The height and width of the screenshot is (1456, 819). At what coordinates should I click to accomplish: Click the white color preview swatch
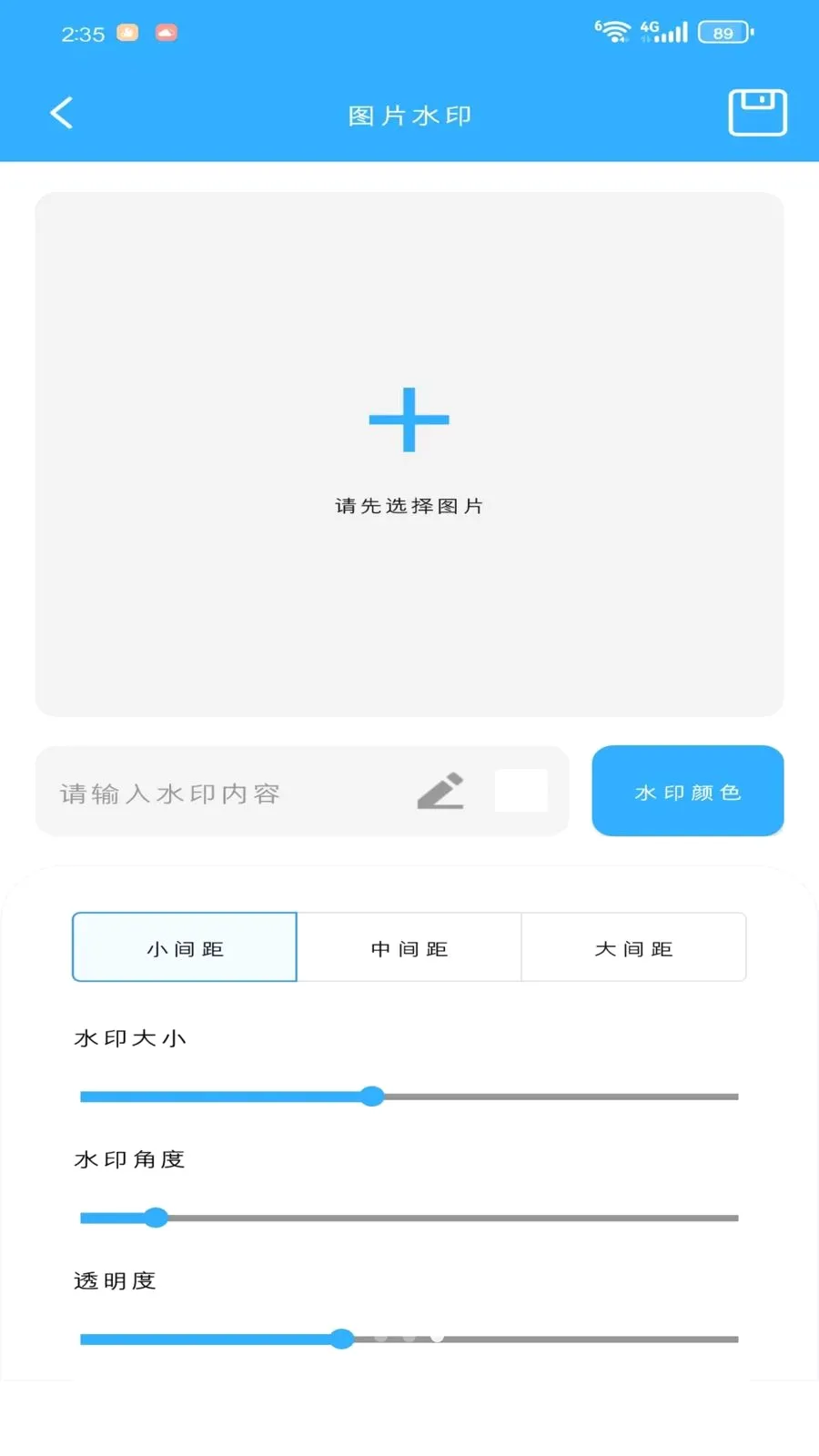pyautogui.click(x=521, y=791)
